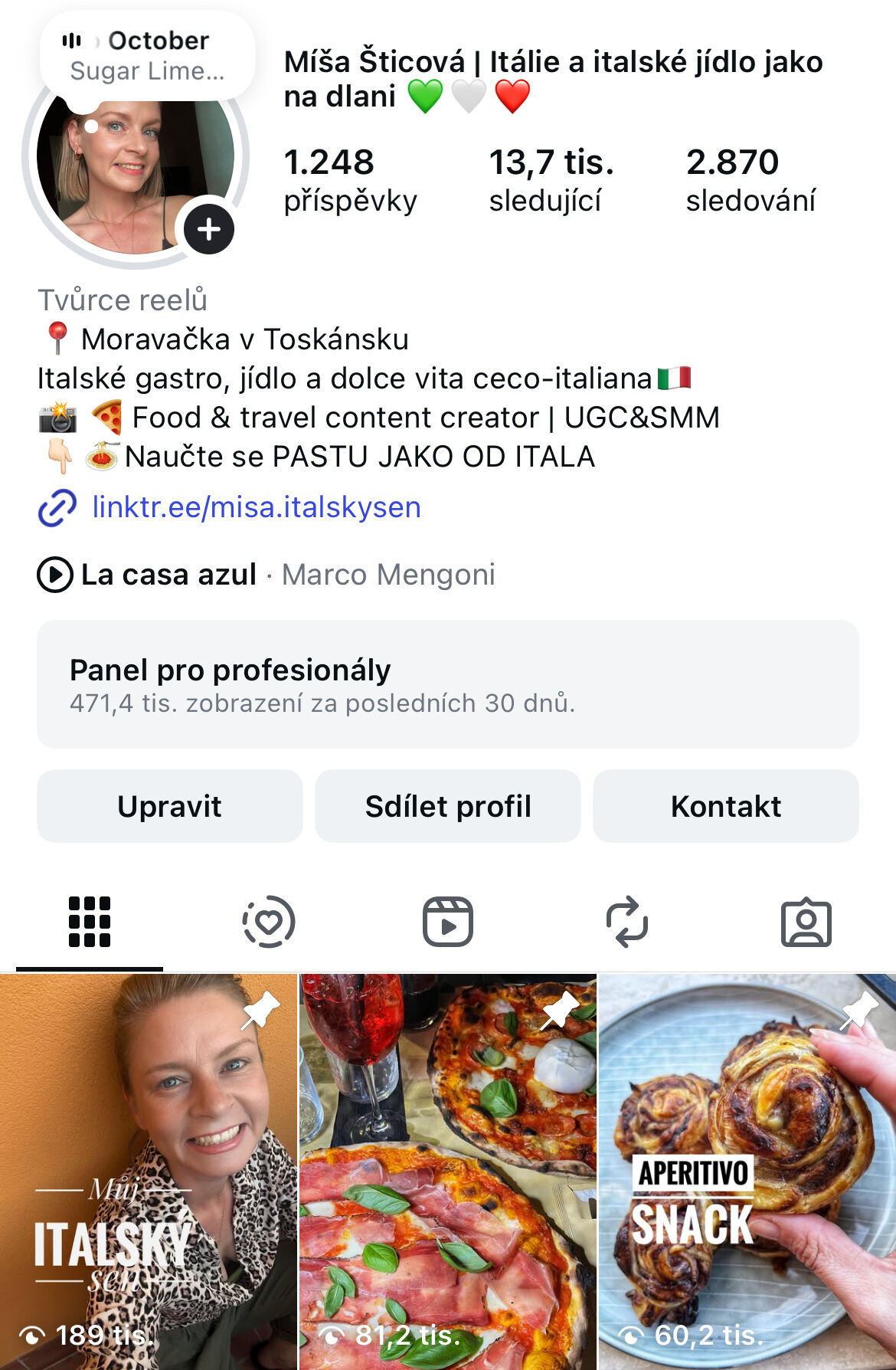The height and width of the screenshot is (1370, 896).
Task: Tap the Upravit button
Action: click(x=169, y=806)
